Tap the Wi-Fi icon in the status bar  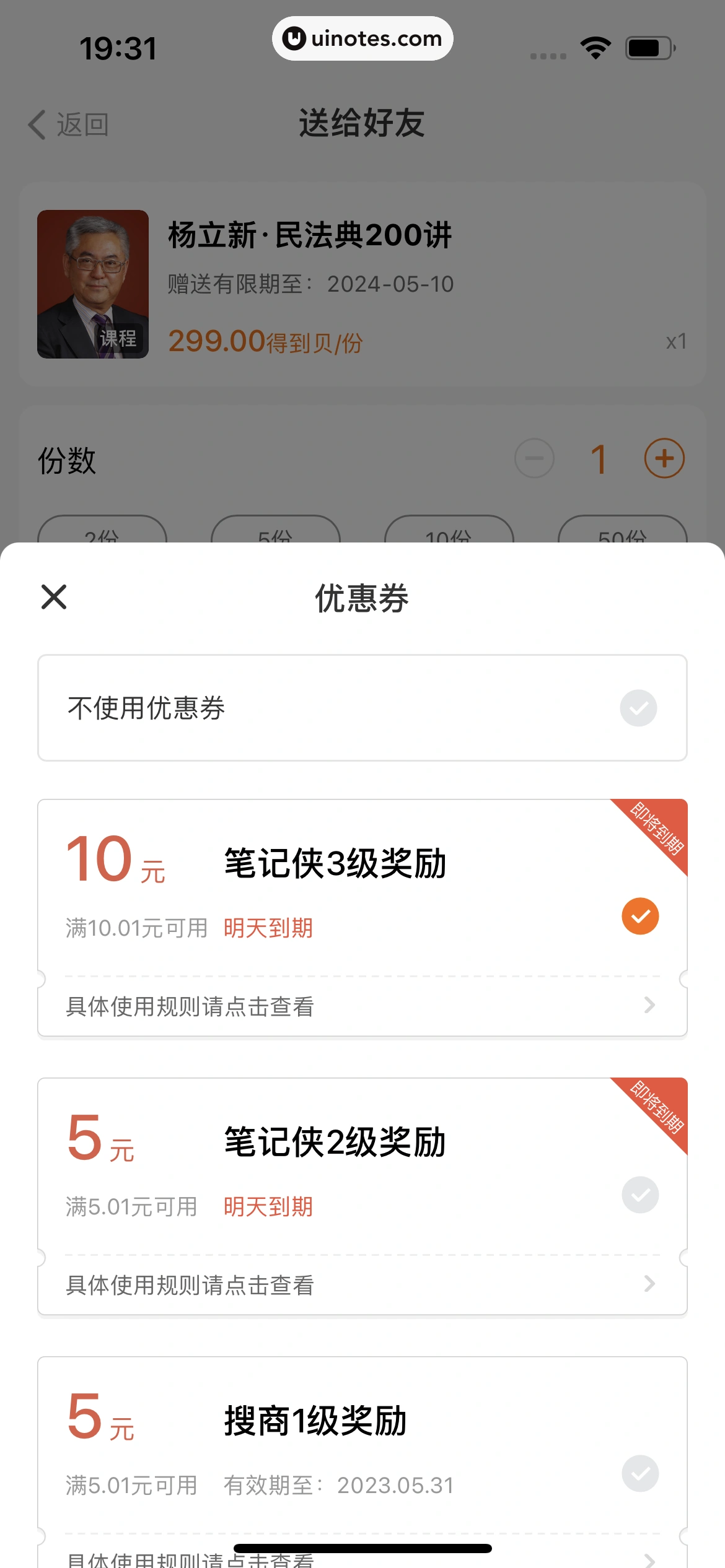click(595, 46)
